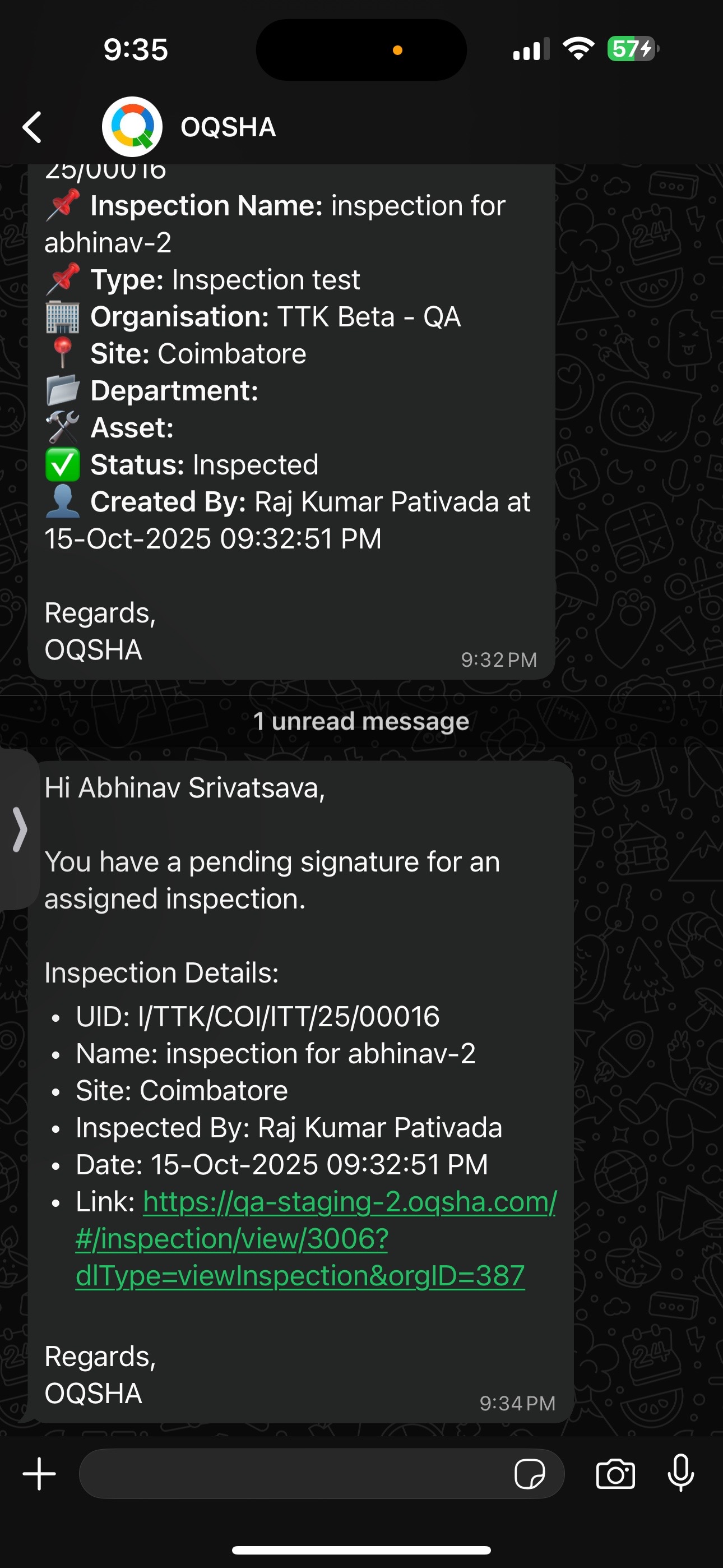Focus the message text field

(x=292, y=1474)
